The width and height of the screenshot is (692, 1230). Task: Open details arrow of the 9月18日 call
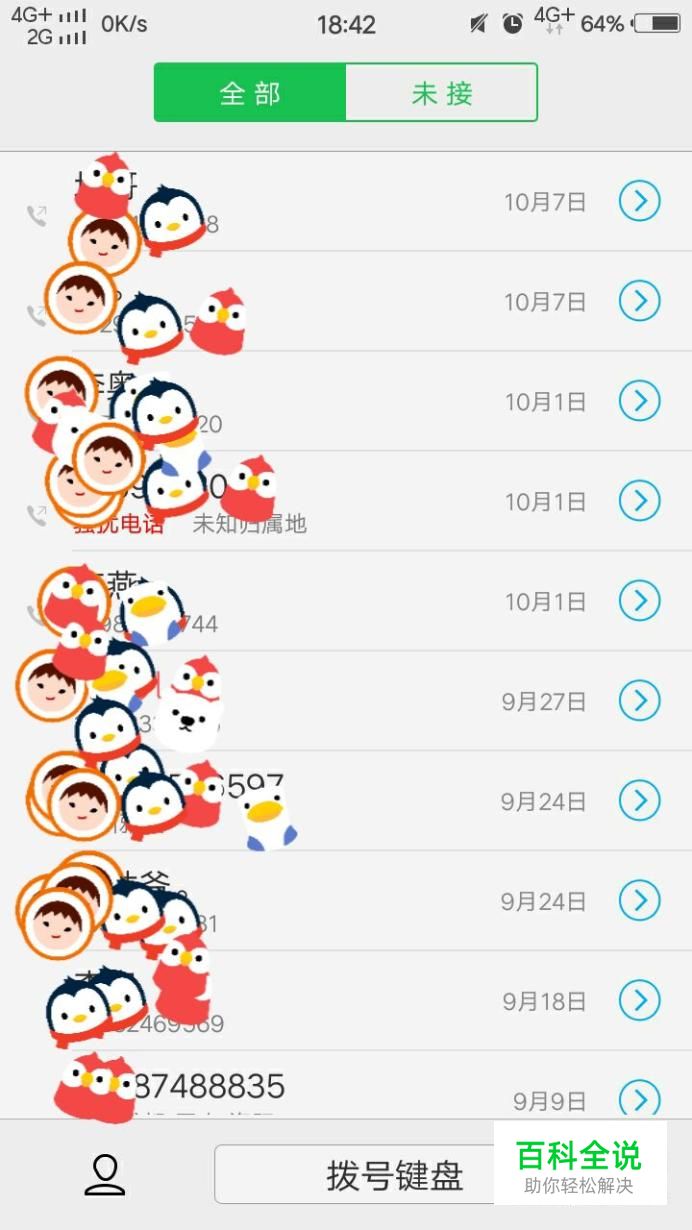pyautogui.click(x=639, y=1000)
